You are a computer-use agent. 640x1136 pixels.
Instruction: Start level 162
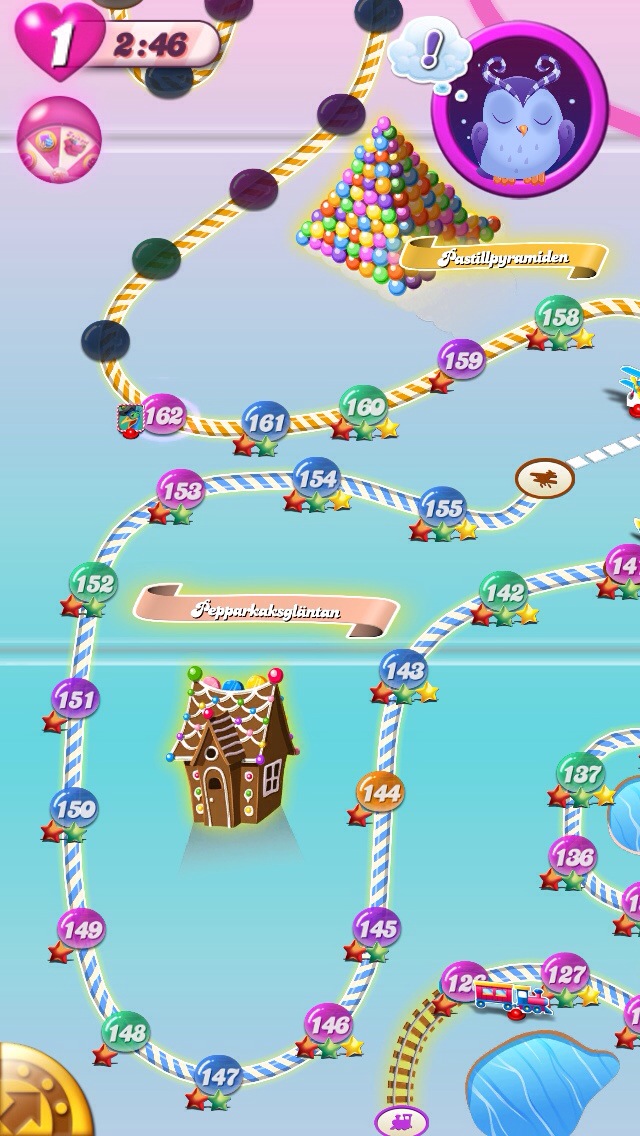point(164,416)
